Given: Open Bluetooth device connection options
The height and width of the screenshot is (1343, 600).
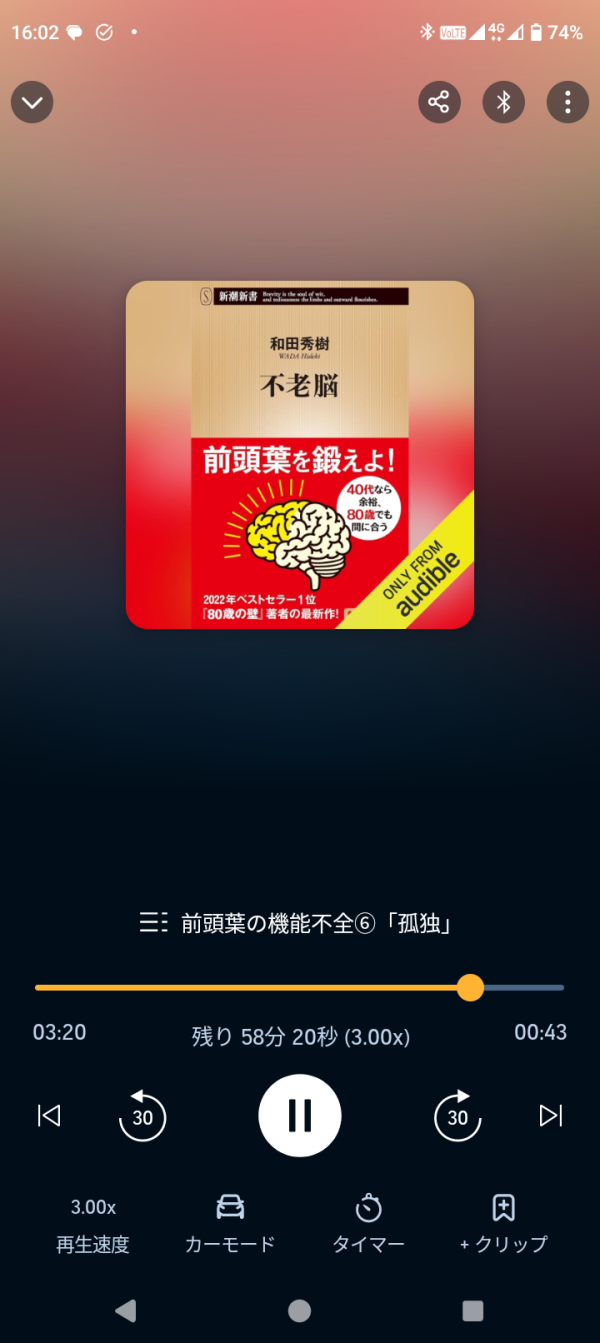Looking at the screenshot, I should tap(504, 102).
